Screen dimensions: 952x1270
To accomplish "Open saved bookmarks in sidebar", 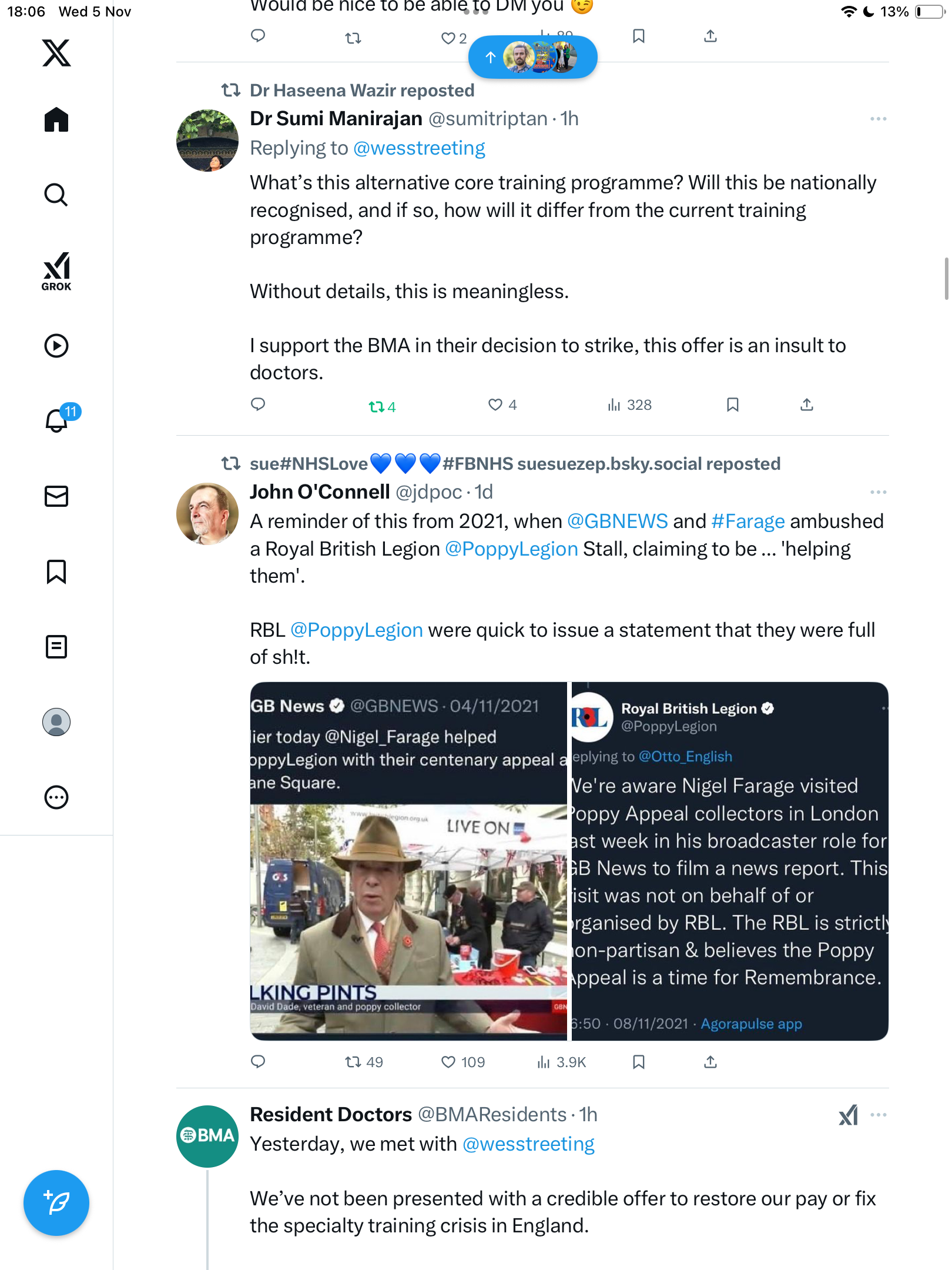I will [x=56, y=571].
